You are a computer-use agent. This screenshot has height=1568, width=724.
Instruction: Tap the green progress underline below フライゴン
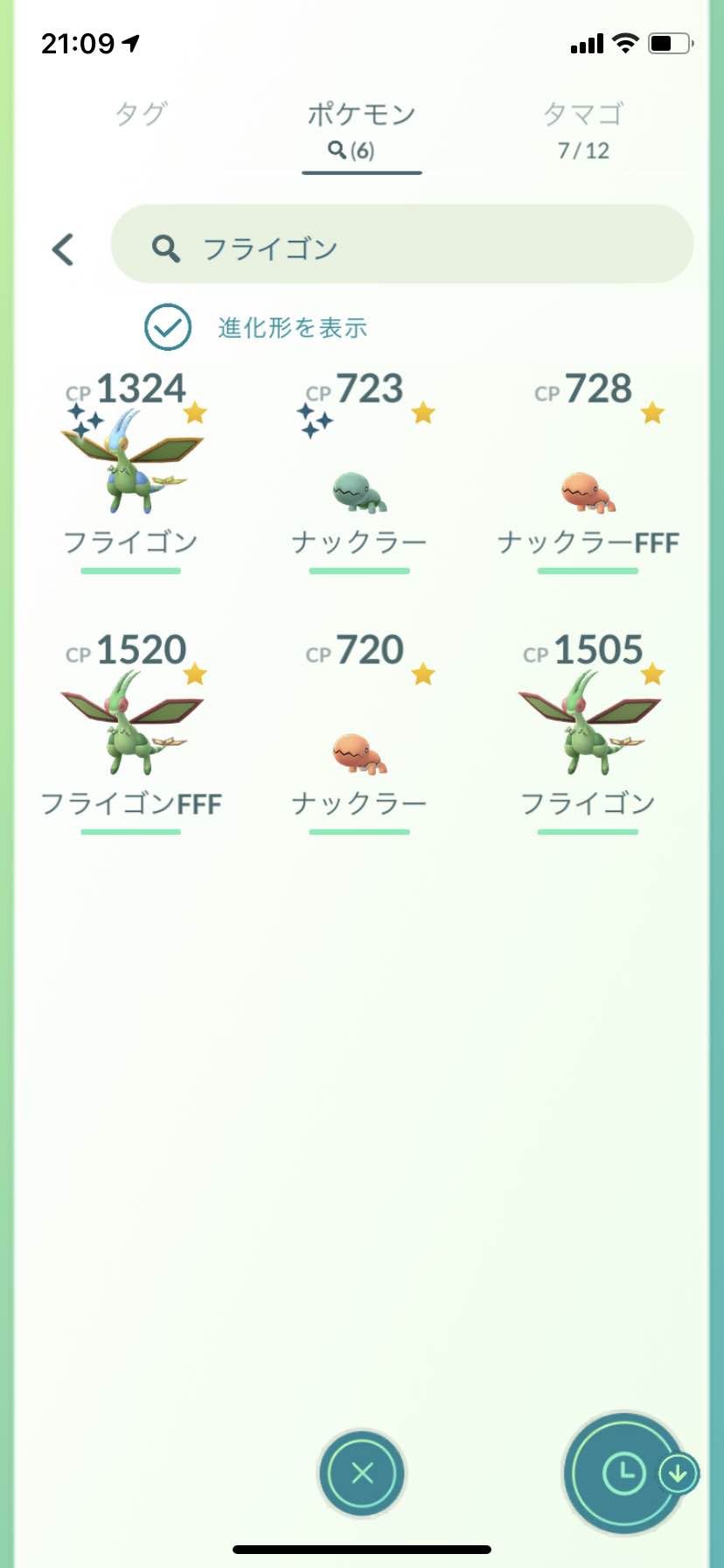click(131, 570)
